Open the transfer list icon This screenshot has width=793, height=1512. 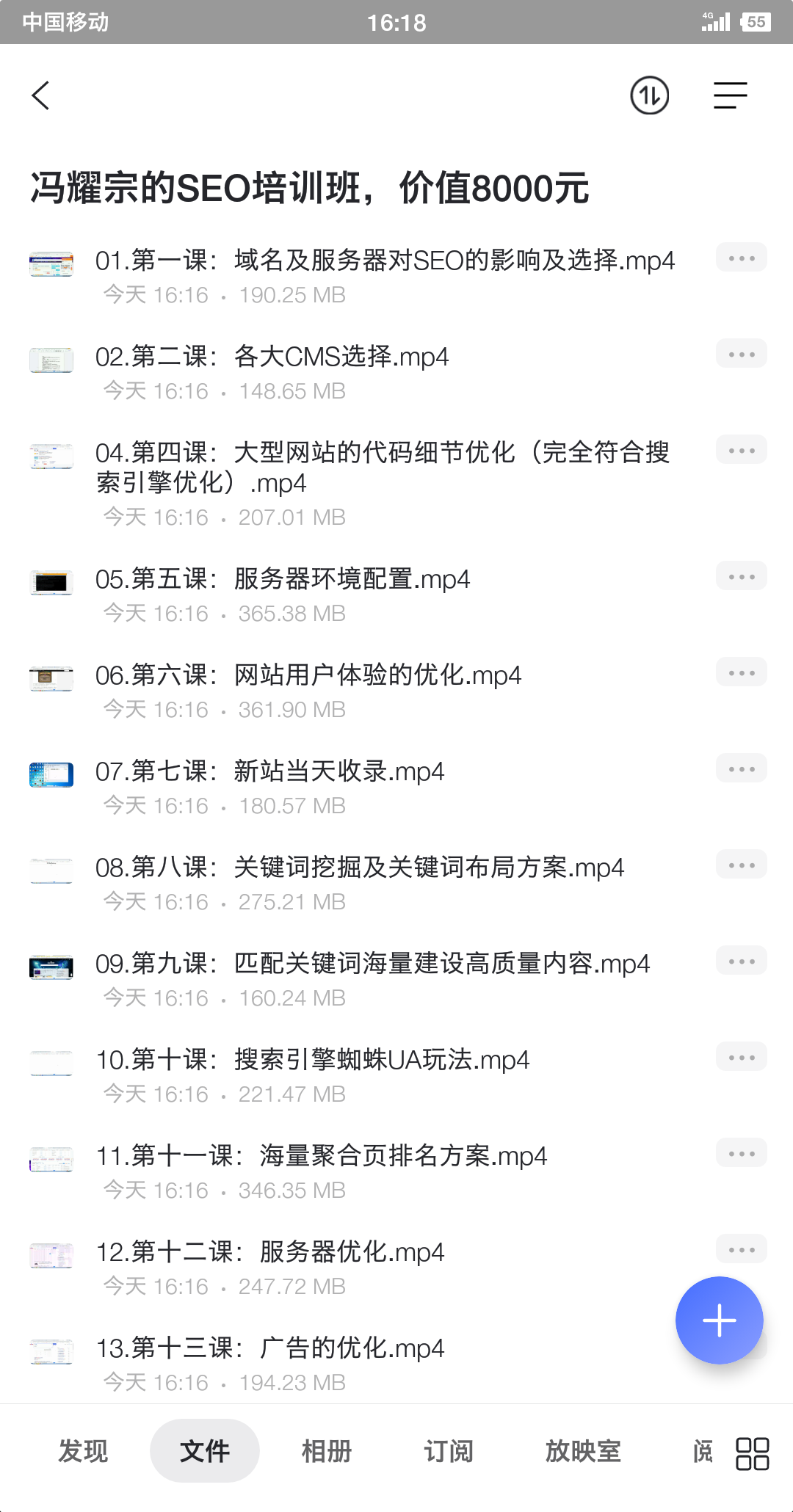pos(649,95)
